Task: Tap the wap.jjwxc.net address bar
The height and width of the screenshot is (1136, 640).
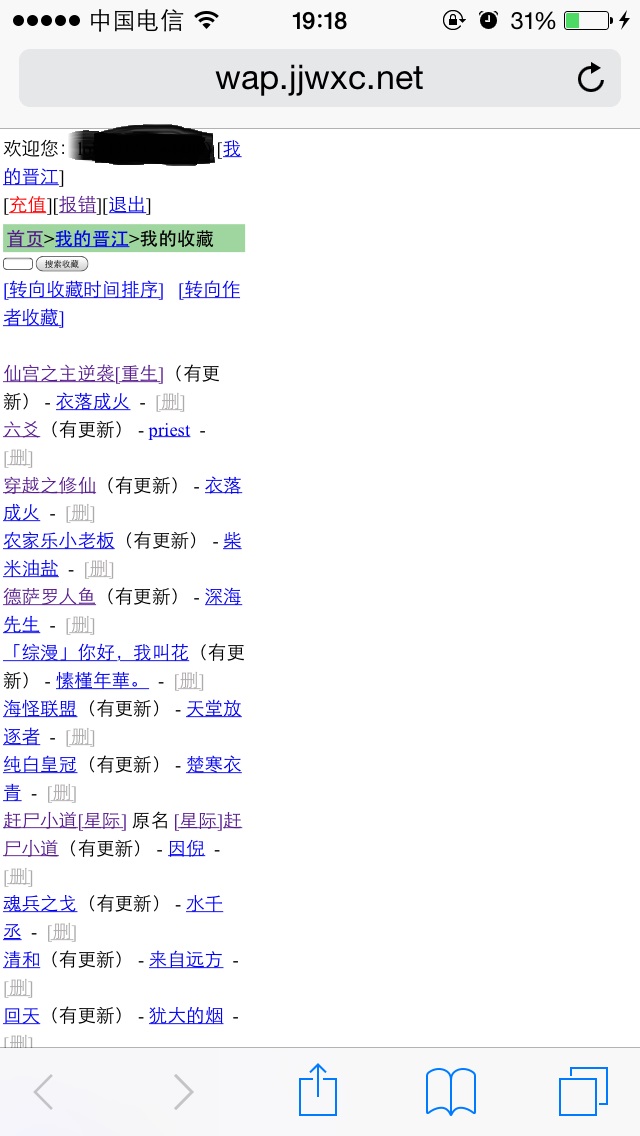Action: point(320,78)
